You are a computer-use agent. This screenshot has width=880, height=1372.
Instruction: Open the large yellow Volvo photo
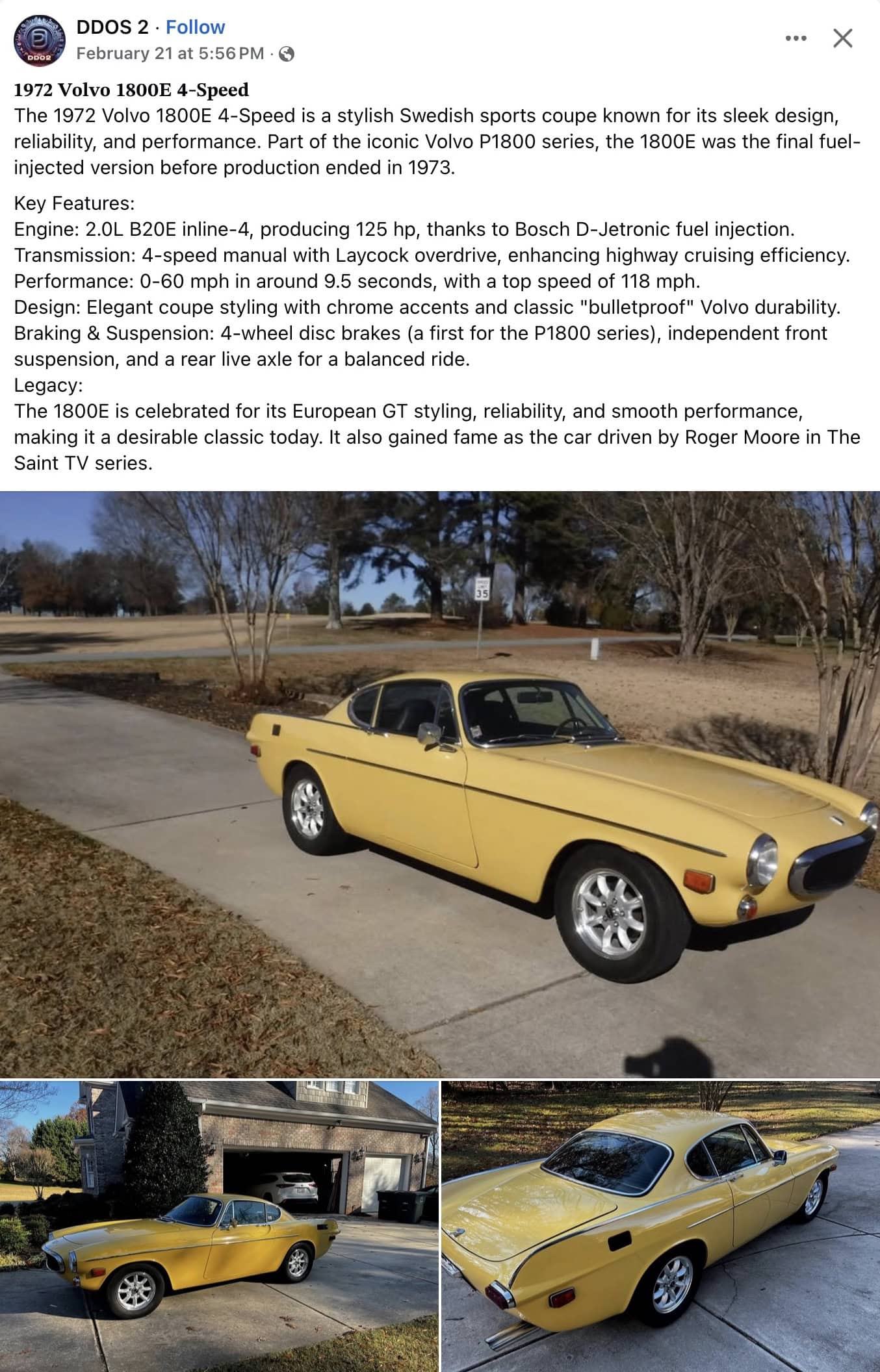[439, 783]
